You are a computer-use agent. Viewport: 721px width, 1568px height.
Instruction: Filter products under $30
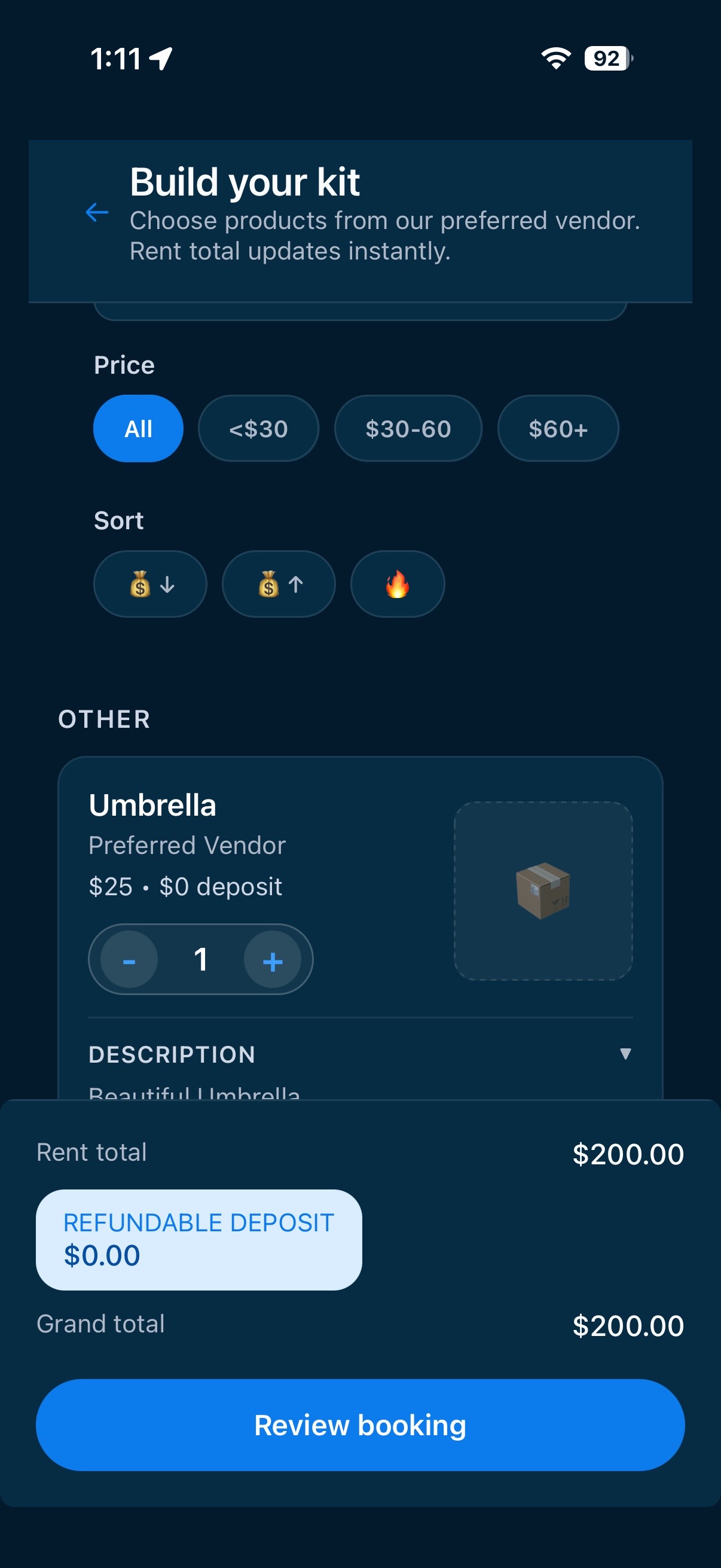(258, 429)
